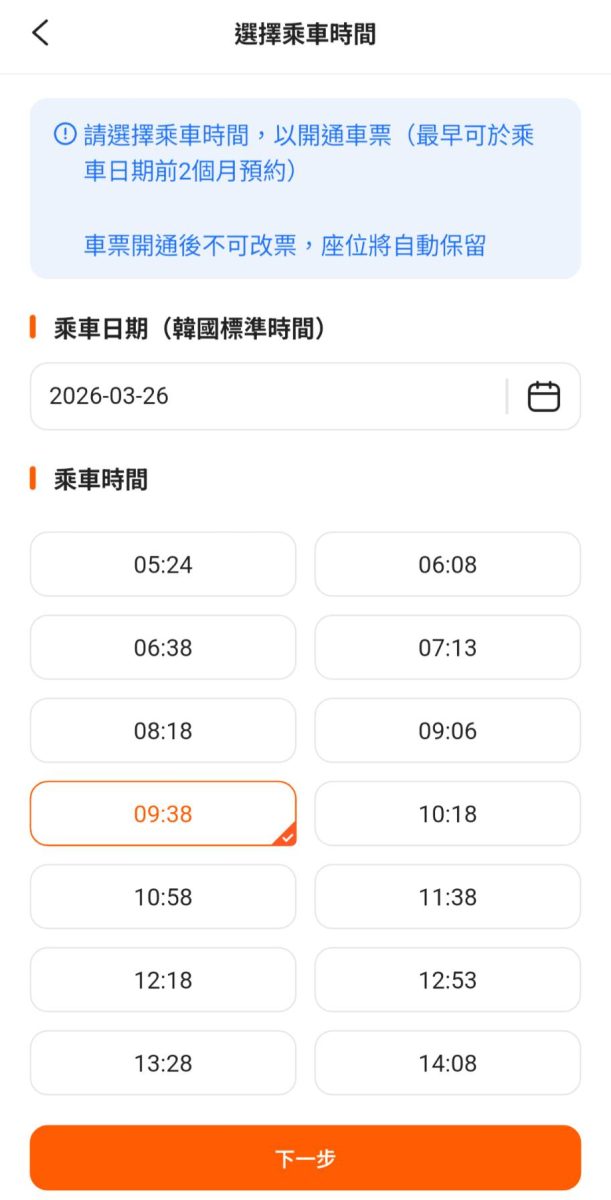
Task: Pick the 11:38 departure time
Action: coord(447,896)
